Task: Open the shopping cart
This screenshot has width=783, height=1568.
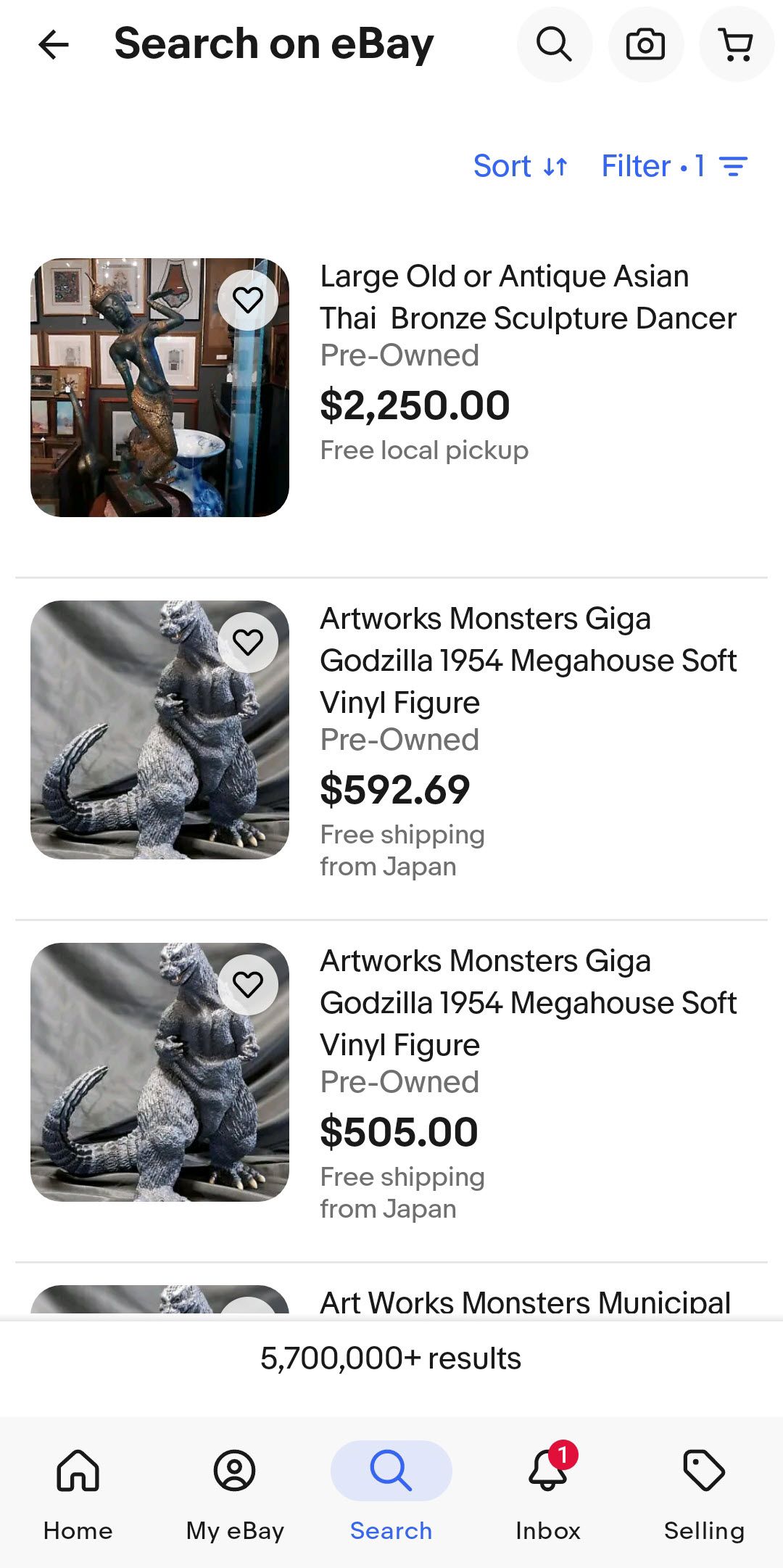Action: click(737, 44)
